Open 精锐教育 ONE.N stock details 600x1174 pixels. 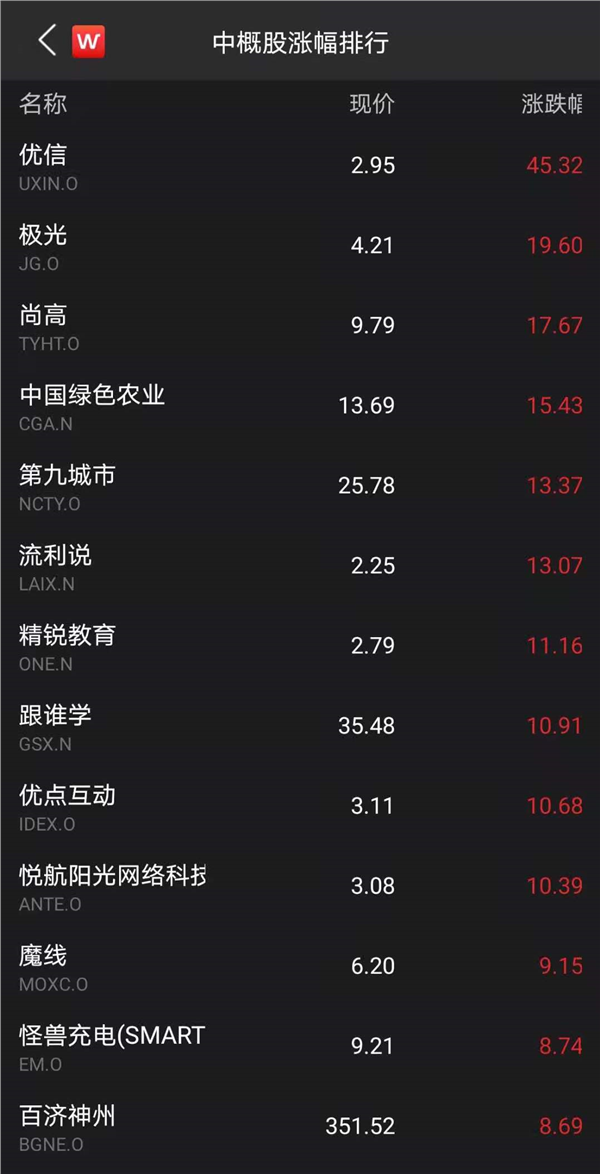[300, 646]
